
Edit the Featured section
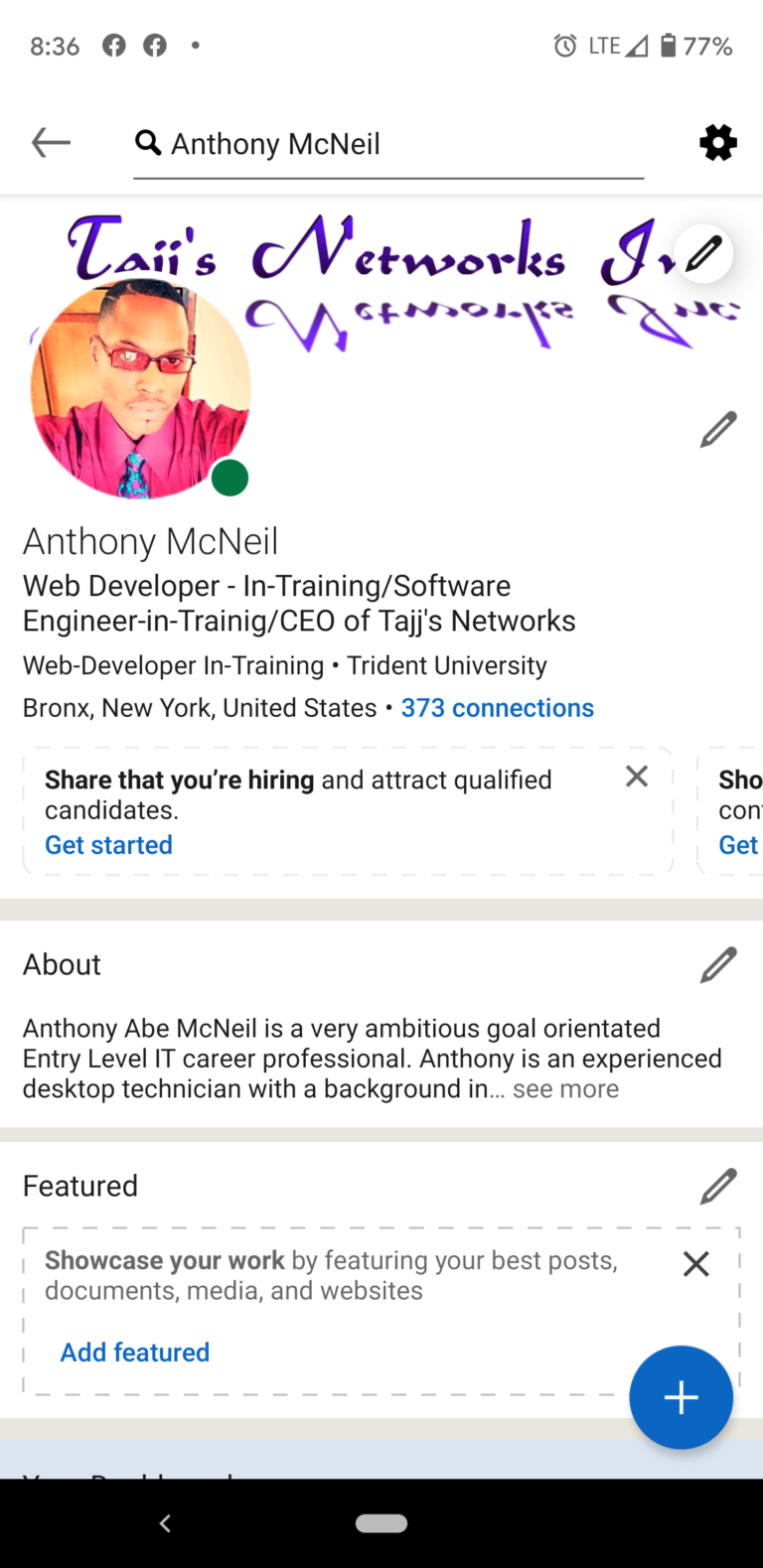tap(718, 1186)
